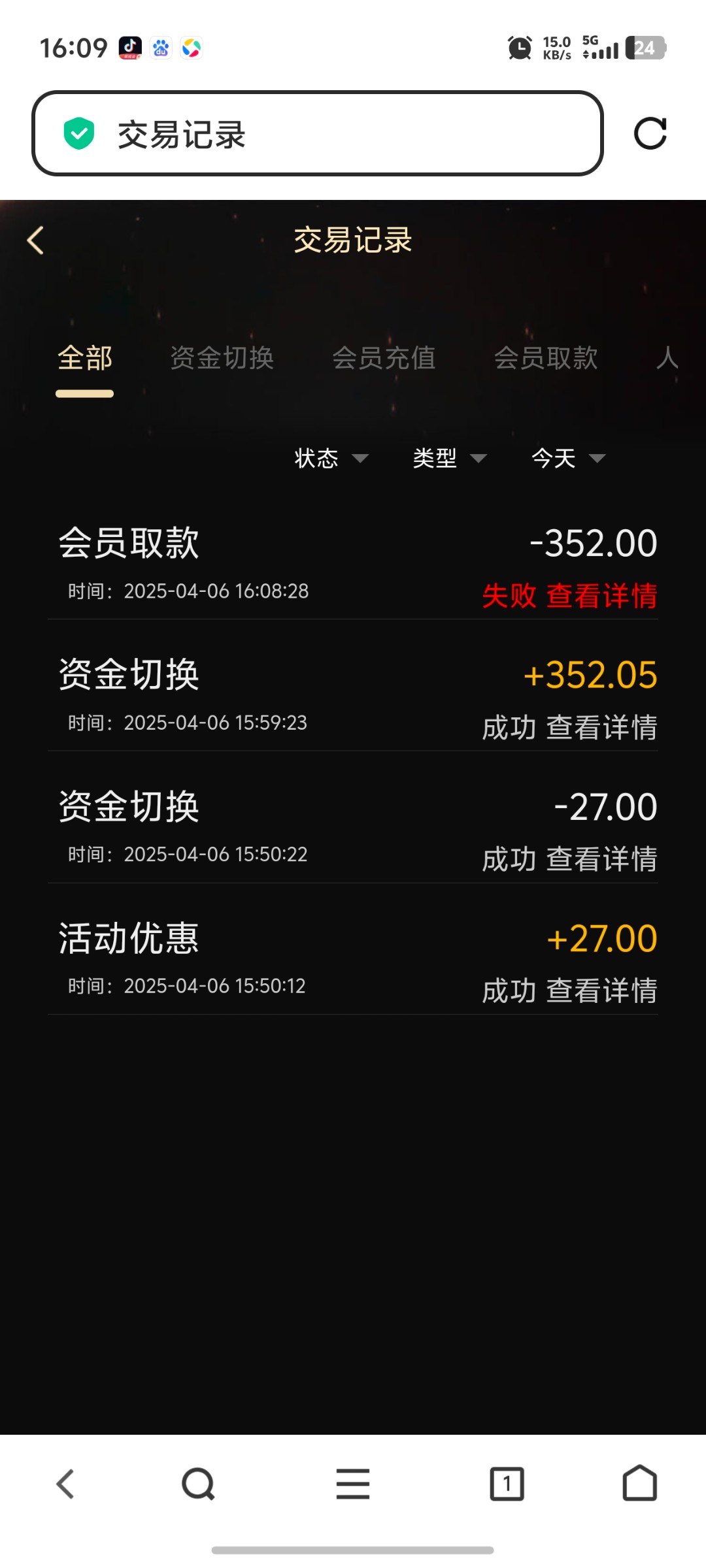Go to the browser home page

pos(640,1482)
